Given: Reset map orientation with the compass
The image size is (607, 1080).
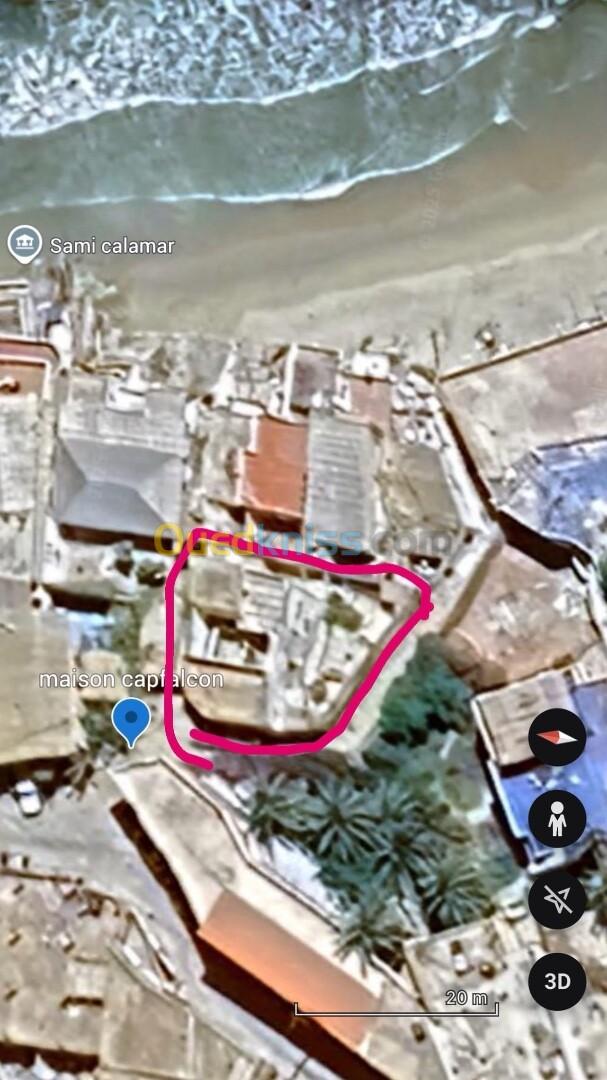Looking at the screenshot, I should 557,737.
